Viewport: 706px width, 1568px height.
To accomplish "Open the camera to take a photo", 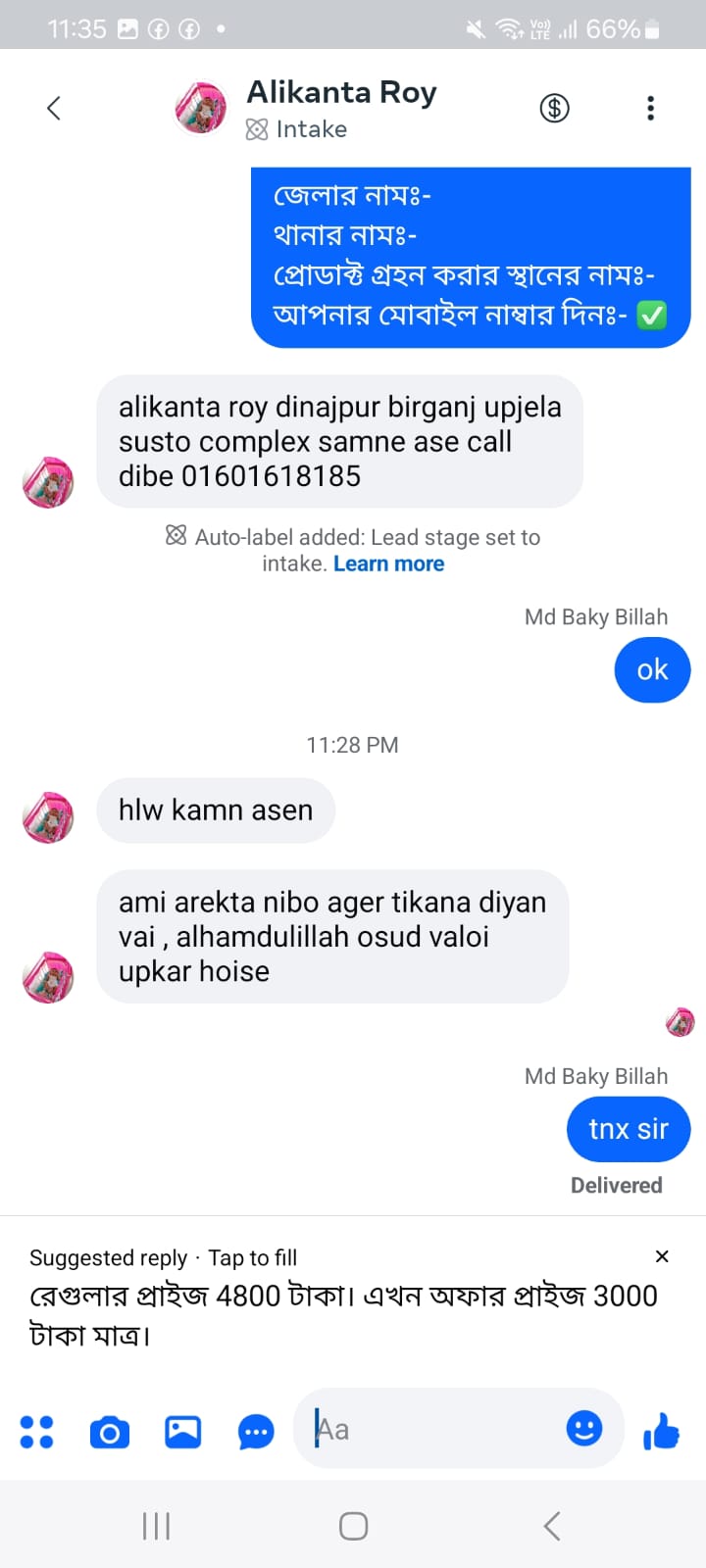I will (x=110, y=1433).
